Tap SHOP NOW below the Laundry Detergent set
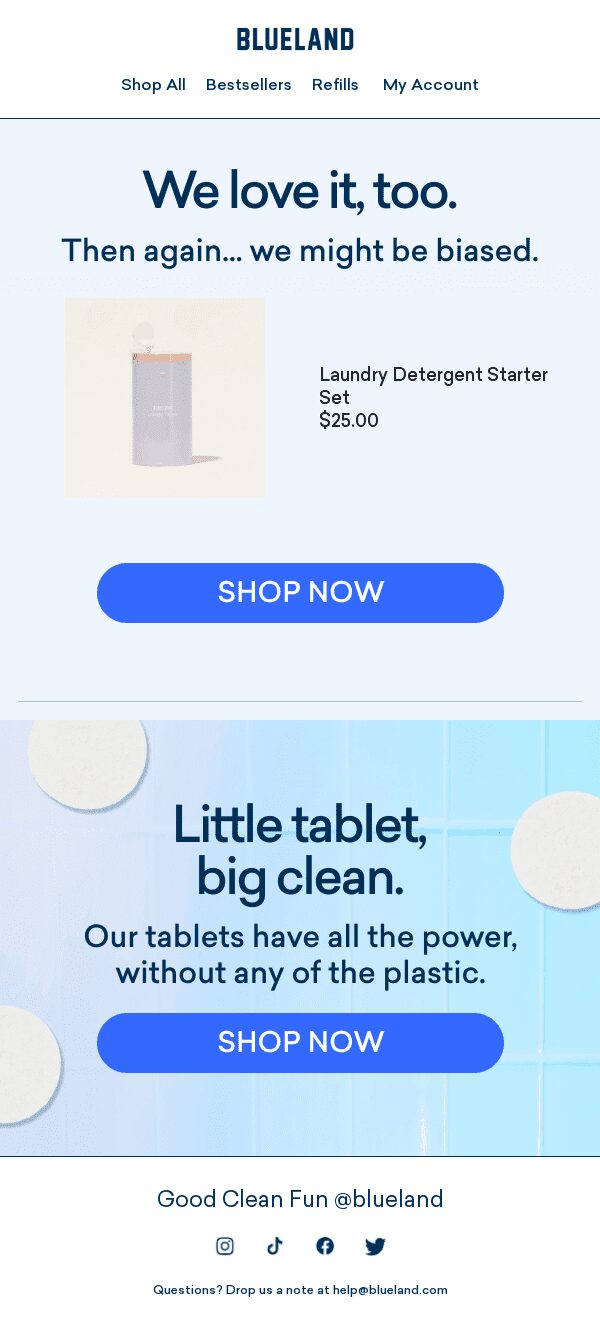 tap(300, 592)
